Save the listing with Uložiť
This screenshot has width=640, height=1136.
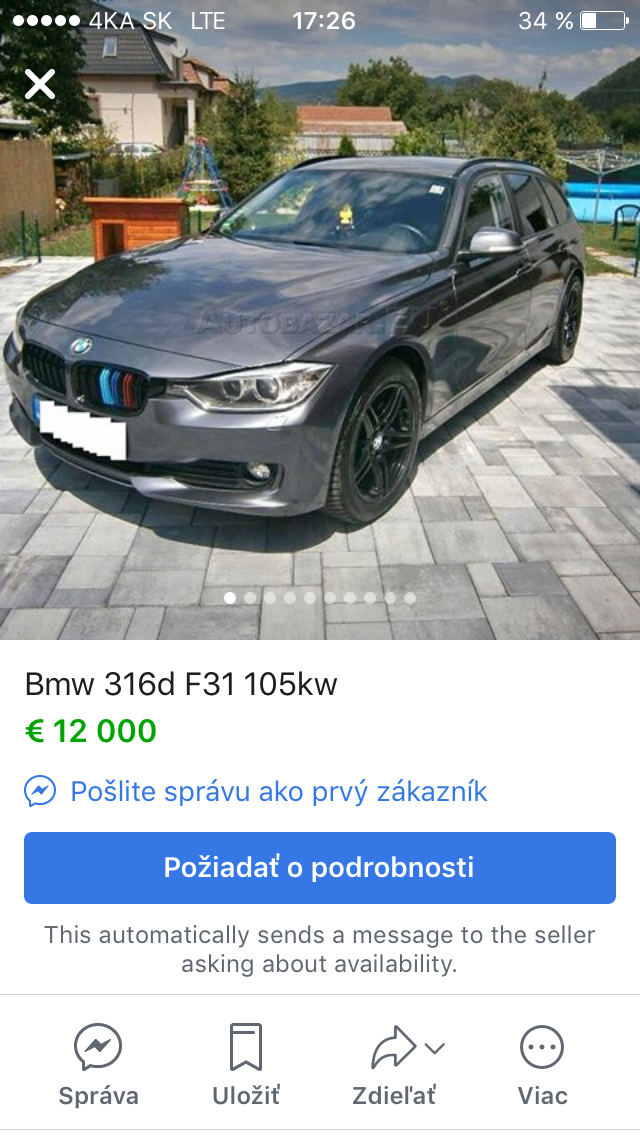[x=246, y=1064]
